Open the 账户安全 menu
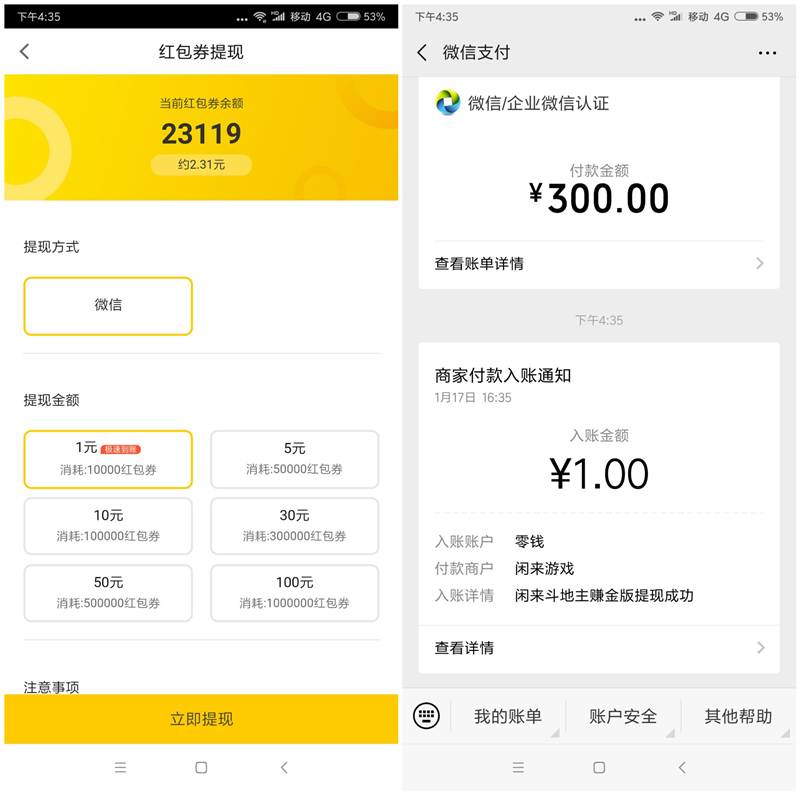Image resolution: width=800 pixels, height=795 pixels. tap(623, 716)
